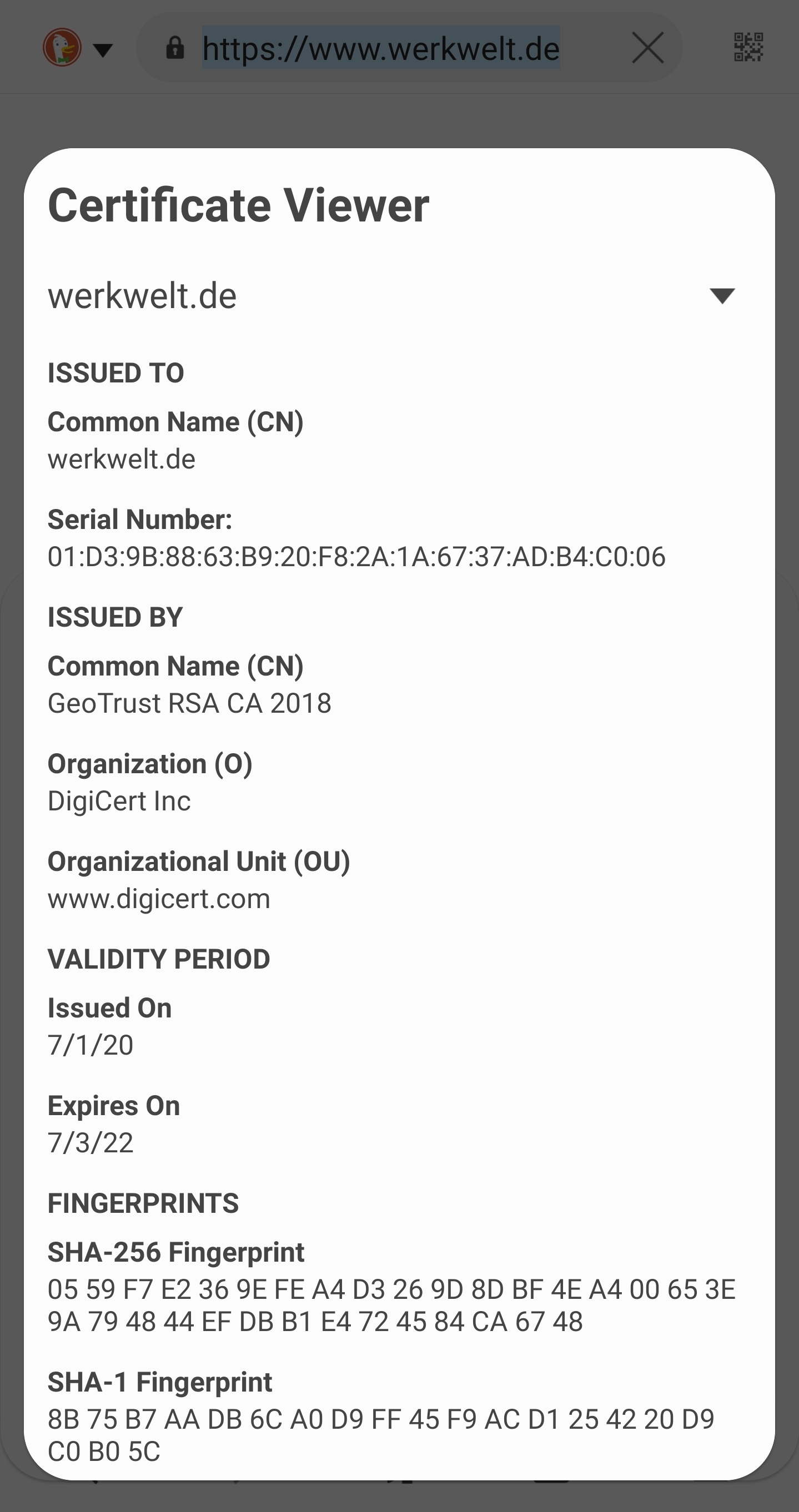This screenshot has height=1512, width=799.
Task: Open the QR code scanner icon
Action: click(748, 48)
